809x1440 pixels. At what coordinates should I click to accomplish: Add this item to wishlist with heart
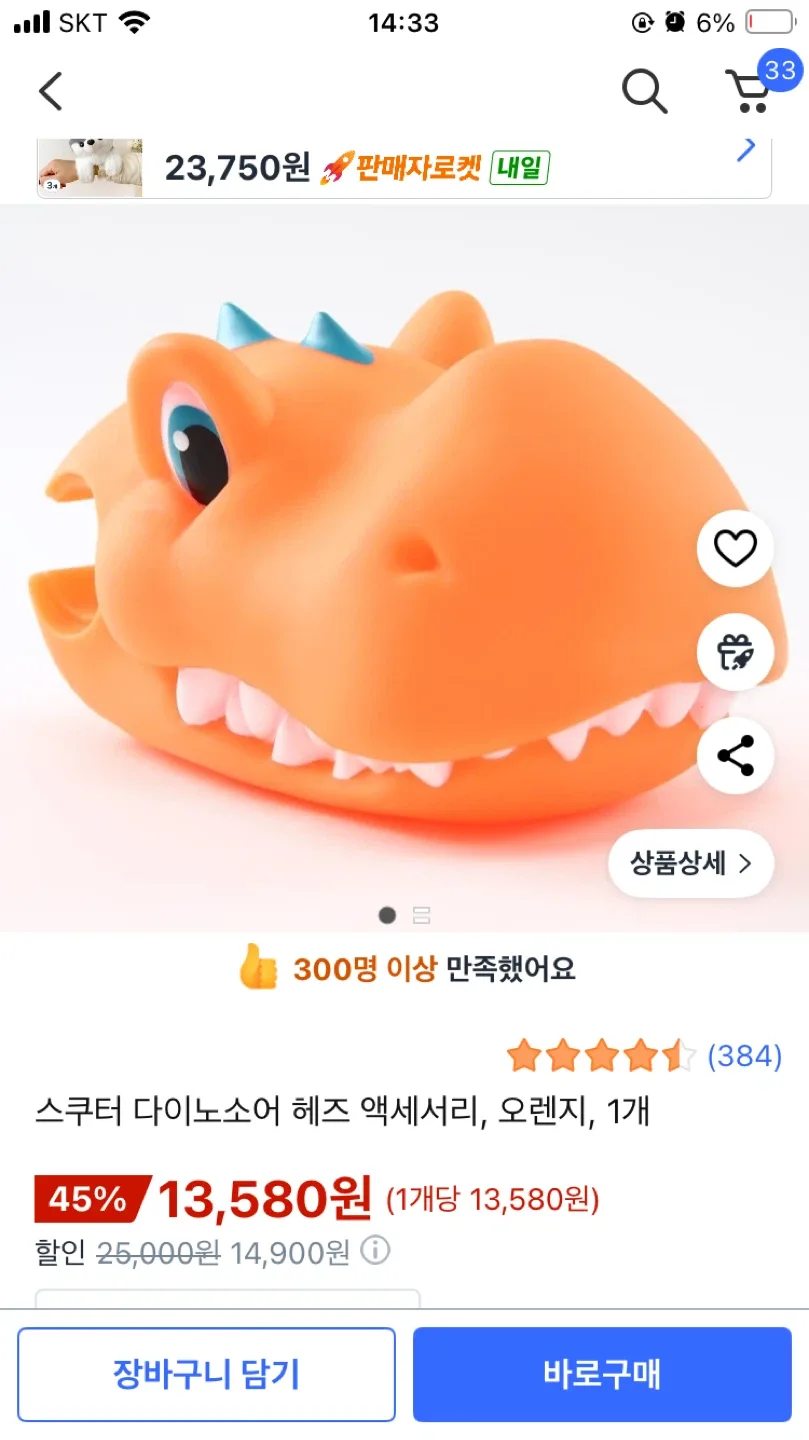(x=735, y=548)
